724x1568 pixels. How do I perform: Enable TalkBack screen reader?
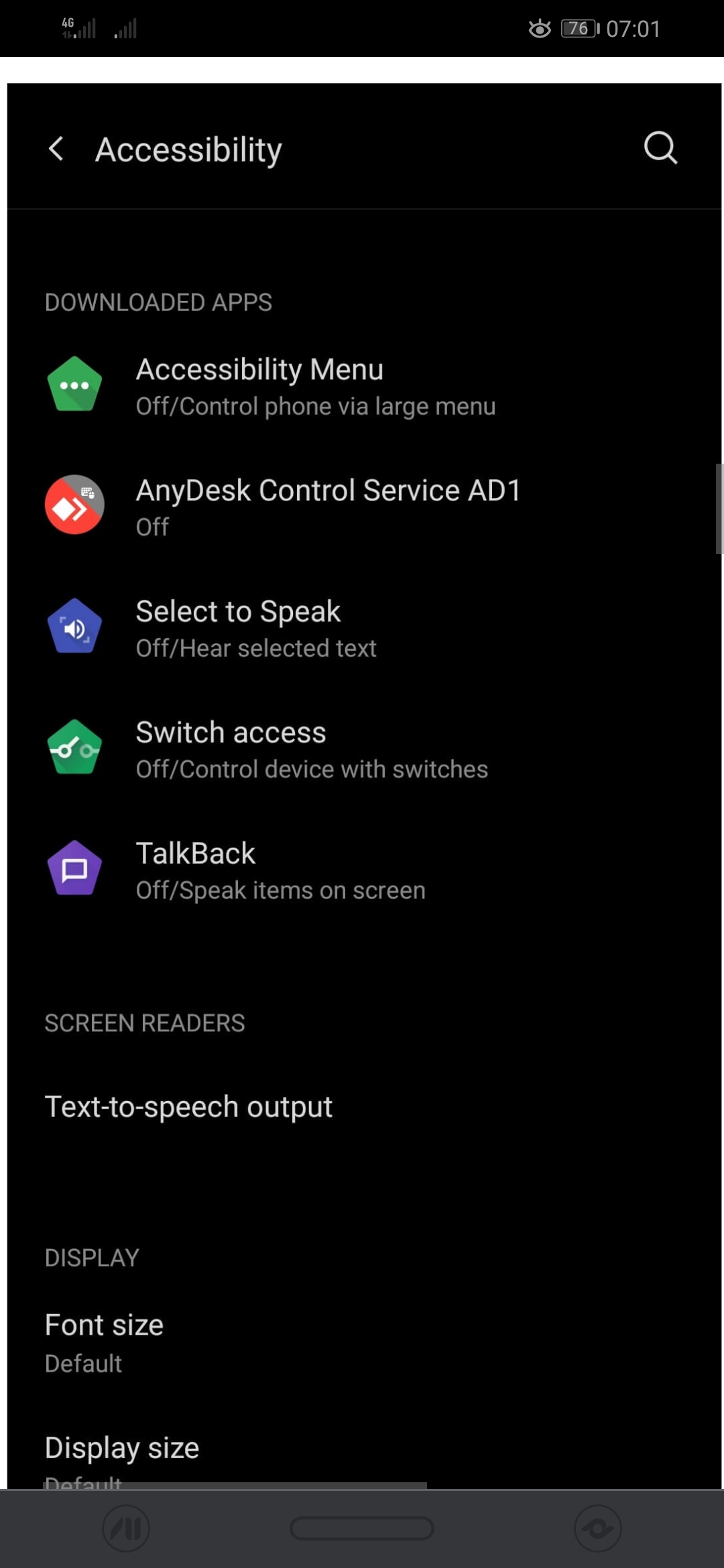[x=280, y=868]
